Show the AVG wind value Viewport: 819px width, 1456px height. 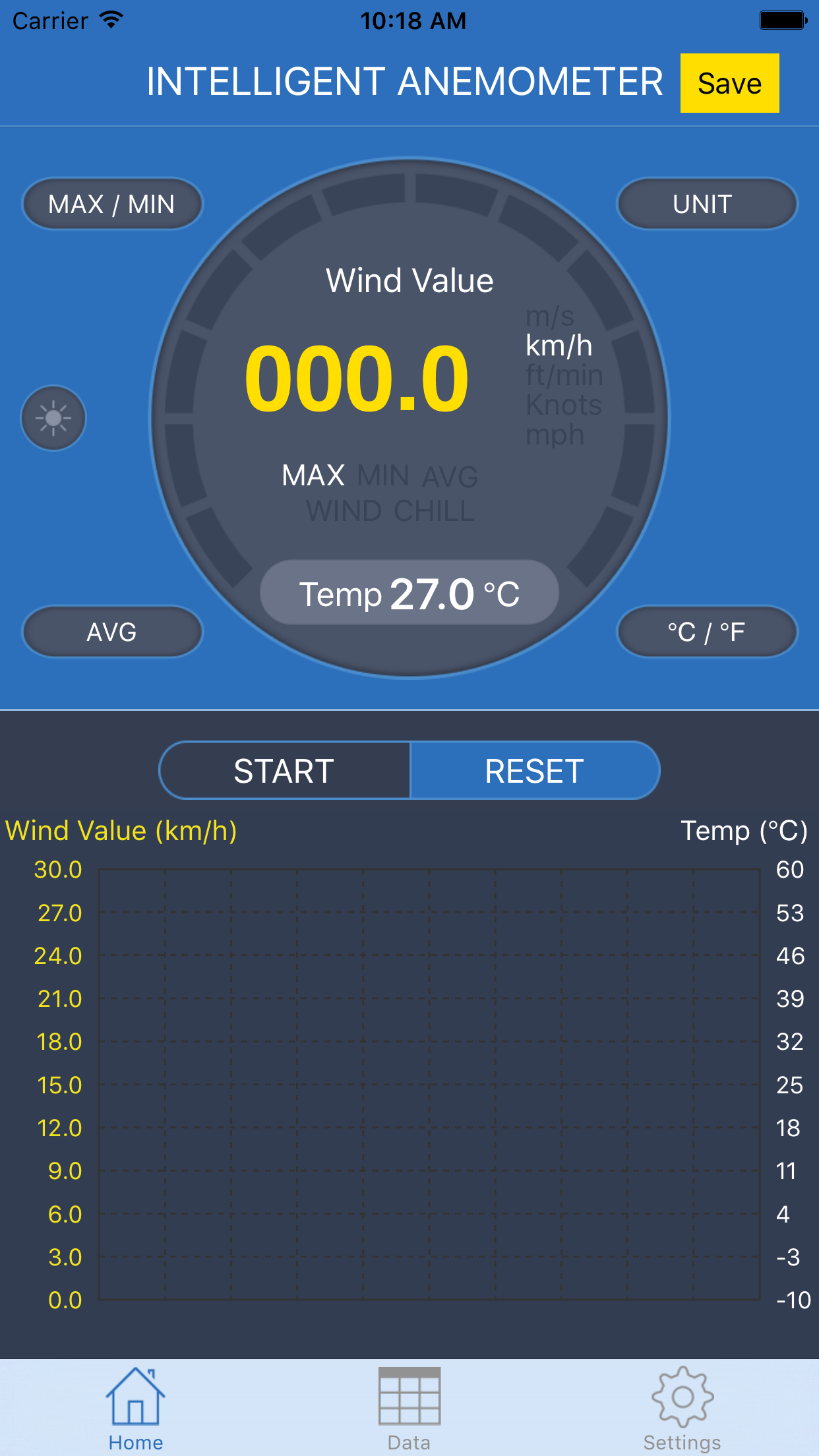tap(112, 632)
